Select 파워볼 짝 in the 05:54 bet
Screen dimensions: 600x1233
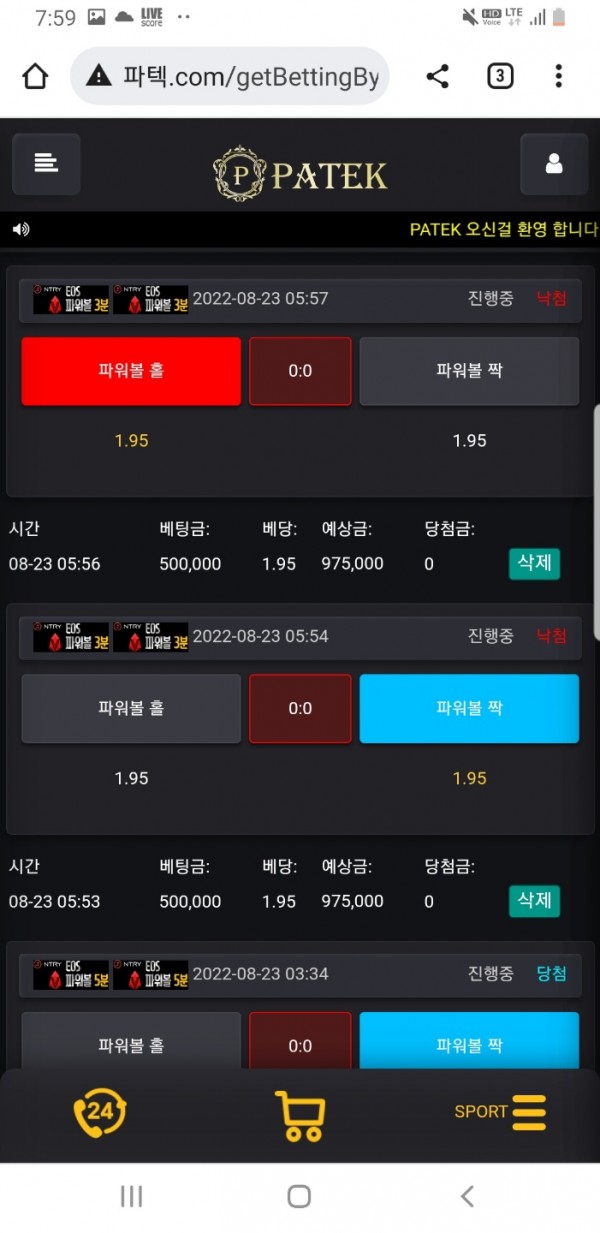click(469, 708)
